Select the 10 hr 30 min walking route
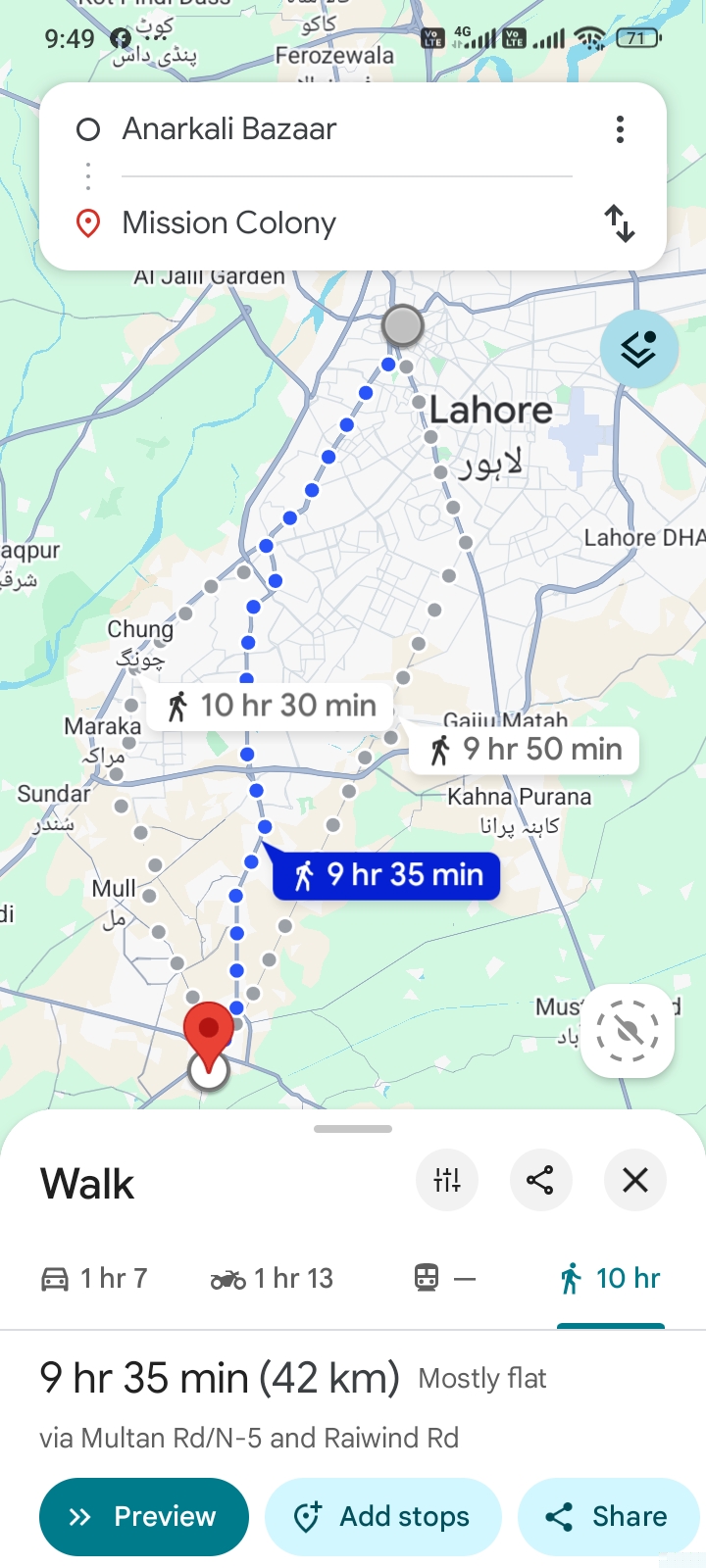Screen dimensions: 706x1568 [272, 705]
